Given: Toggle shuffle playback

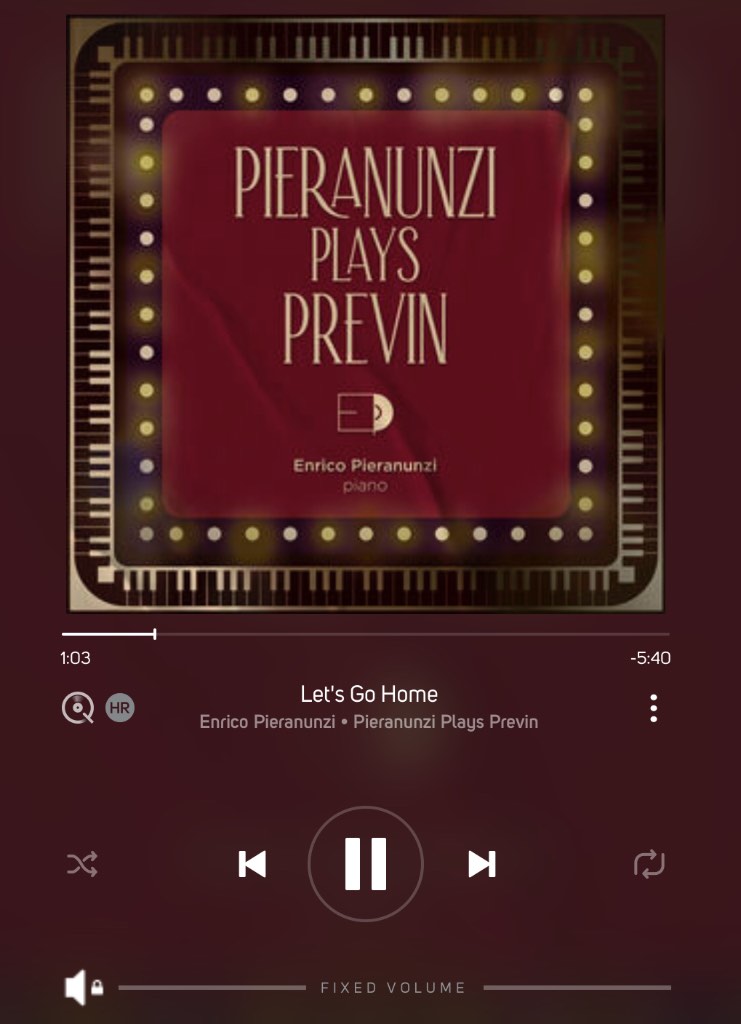Looking at the screenshot, I should point(82,864).
